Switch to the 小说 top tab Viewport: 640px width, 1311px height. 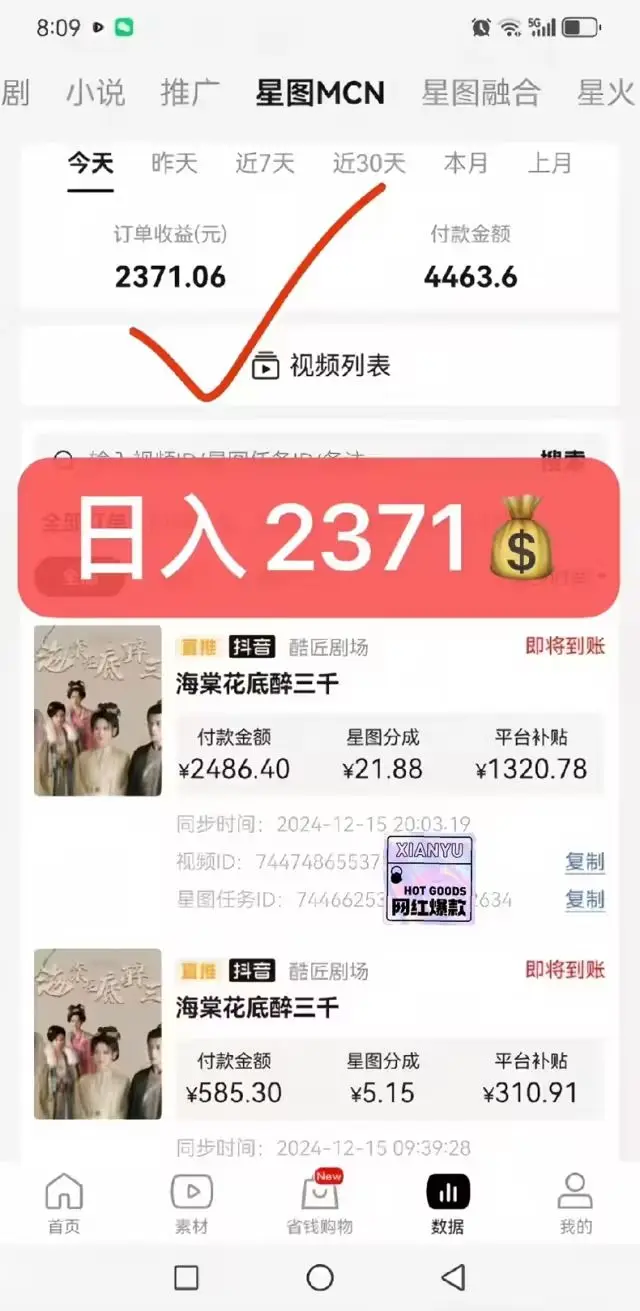click(95, 93)
